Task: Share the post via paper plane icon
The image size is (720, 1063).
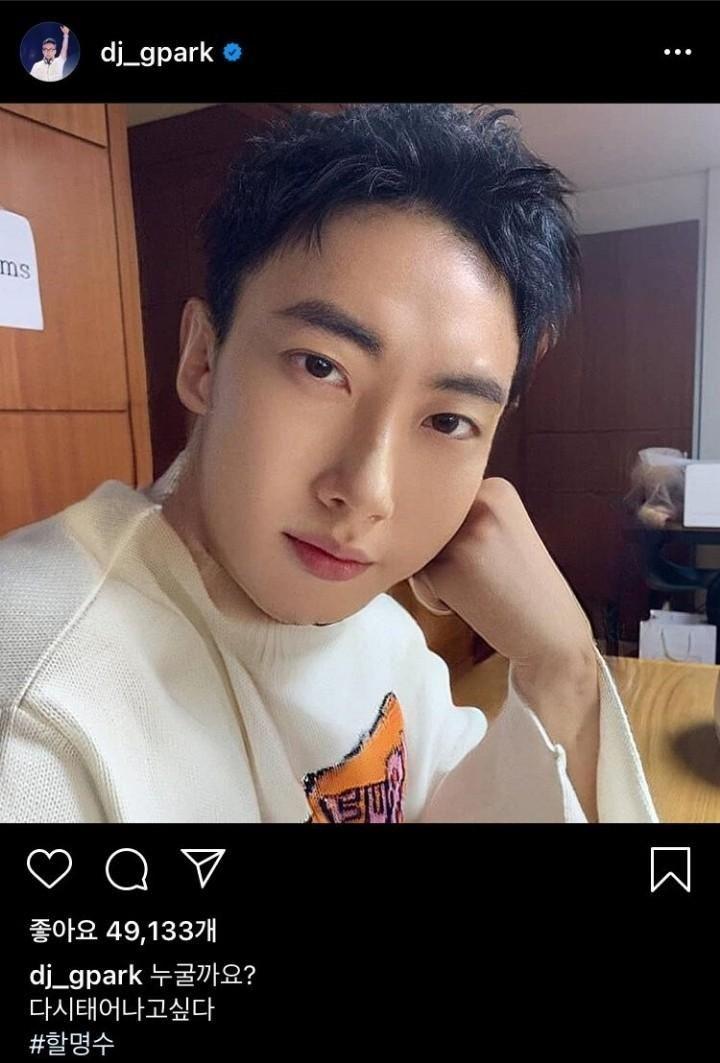Action: [203, 868]
